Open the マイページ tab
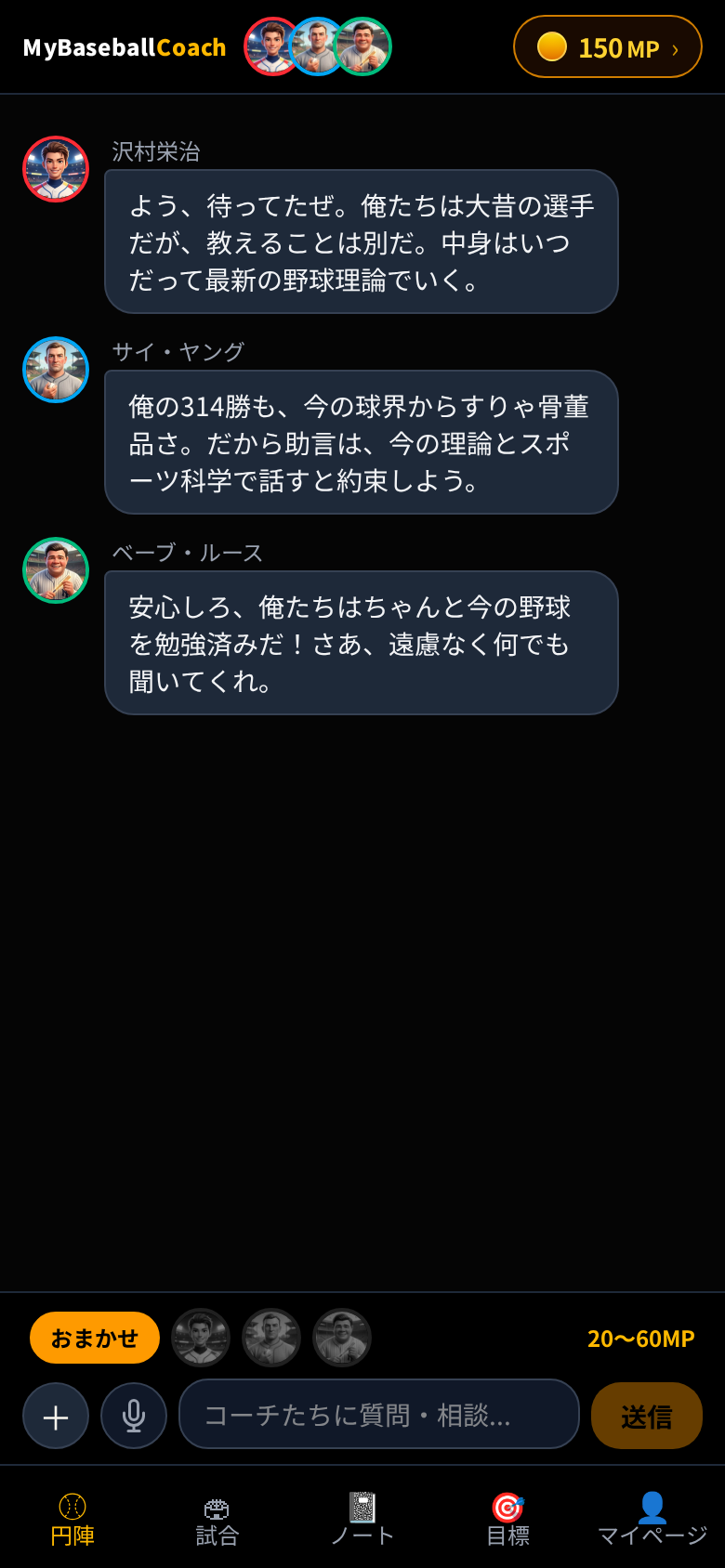Screen dimensions: 725x1568 (x=652, y=1518)
